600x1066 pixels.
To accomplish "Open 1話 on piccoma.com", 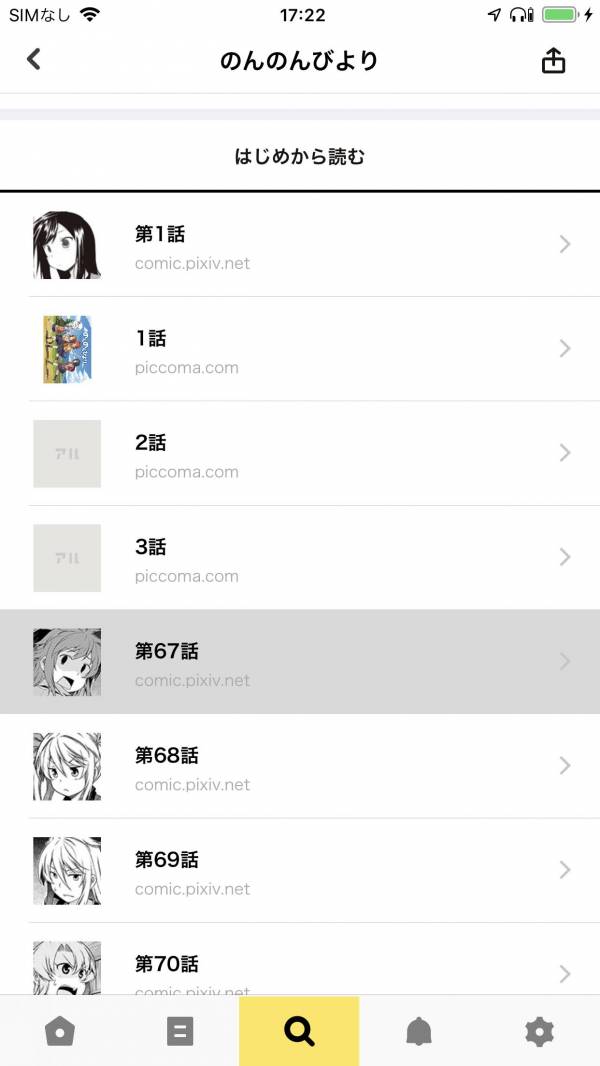I will coord(300,349).
